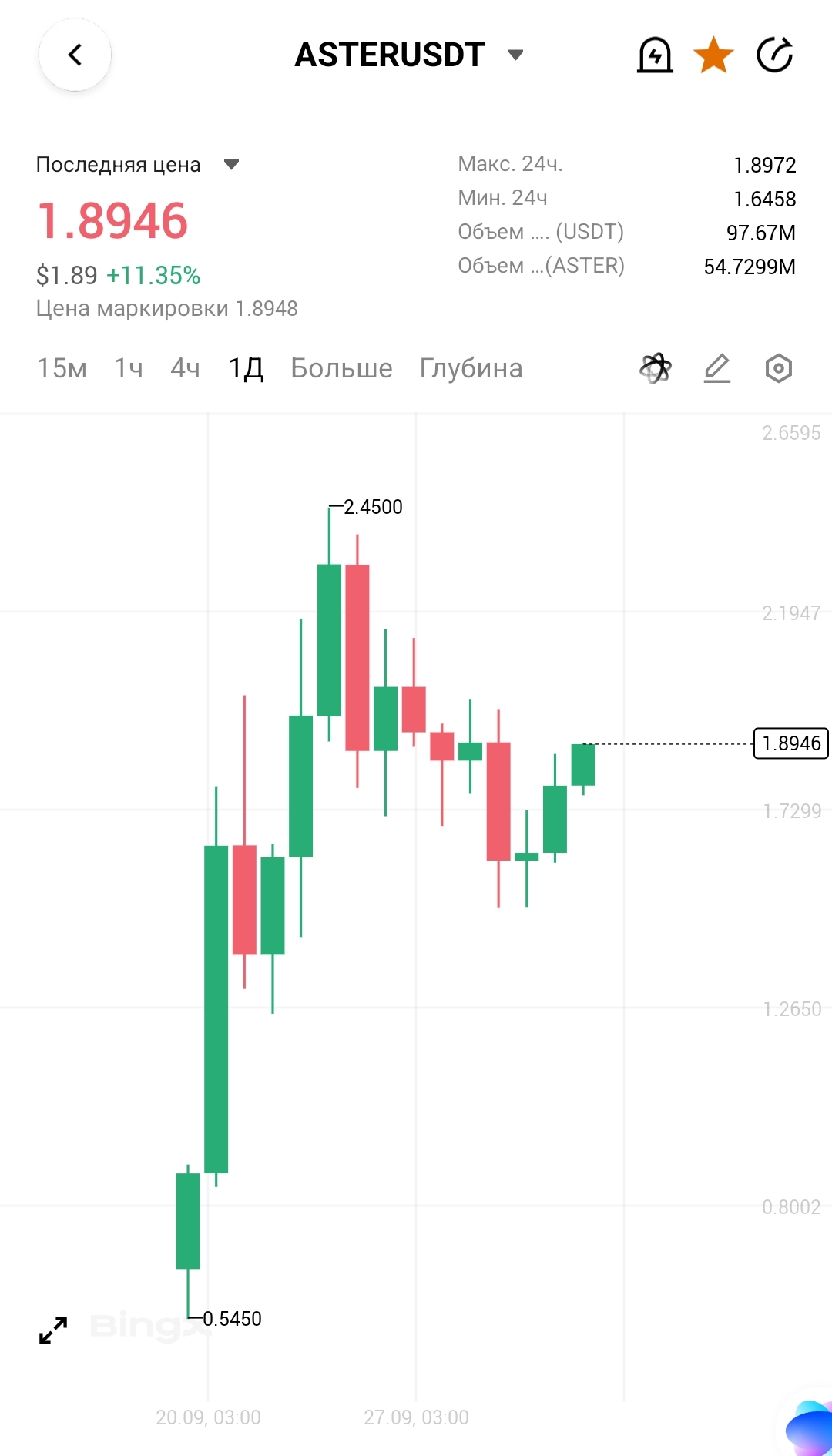Screen dimensions: 832x1456
Task: Open chart settings hexagon icon
Action: click(779, 368)
